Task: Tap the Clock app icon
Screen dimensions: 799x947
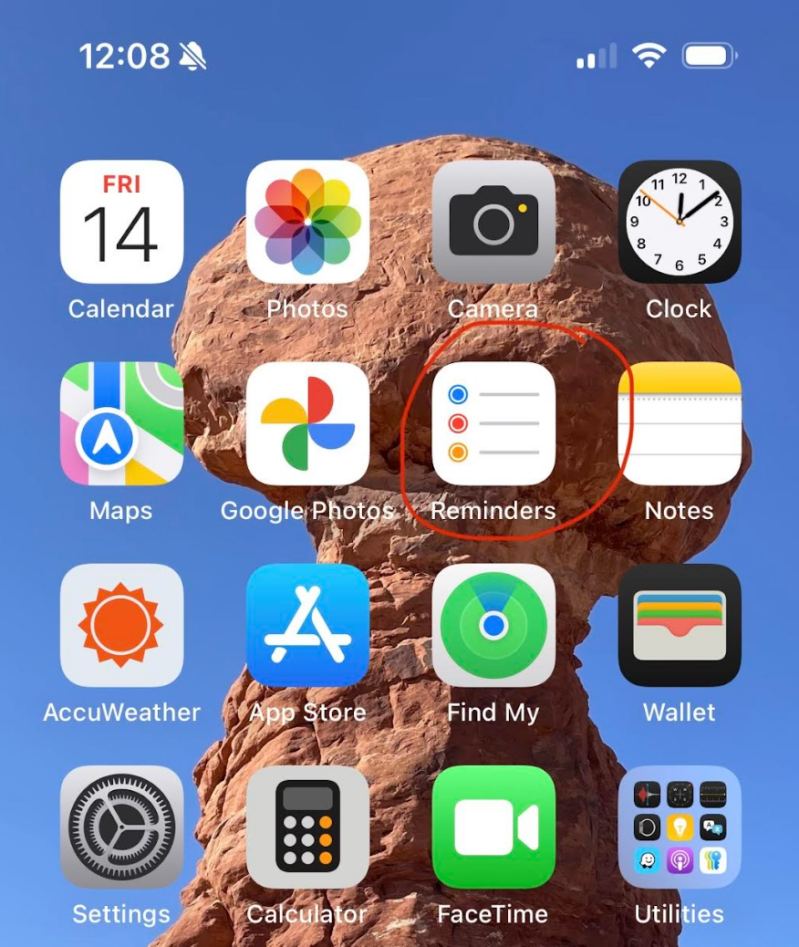Action: pyautogui.click(x=679, y=222)
